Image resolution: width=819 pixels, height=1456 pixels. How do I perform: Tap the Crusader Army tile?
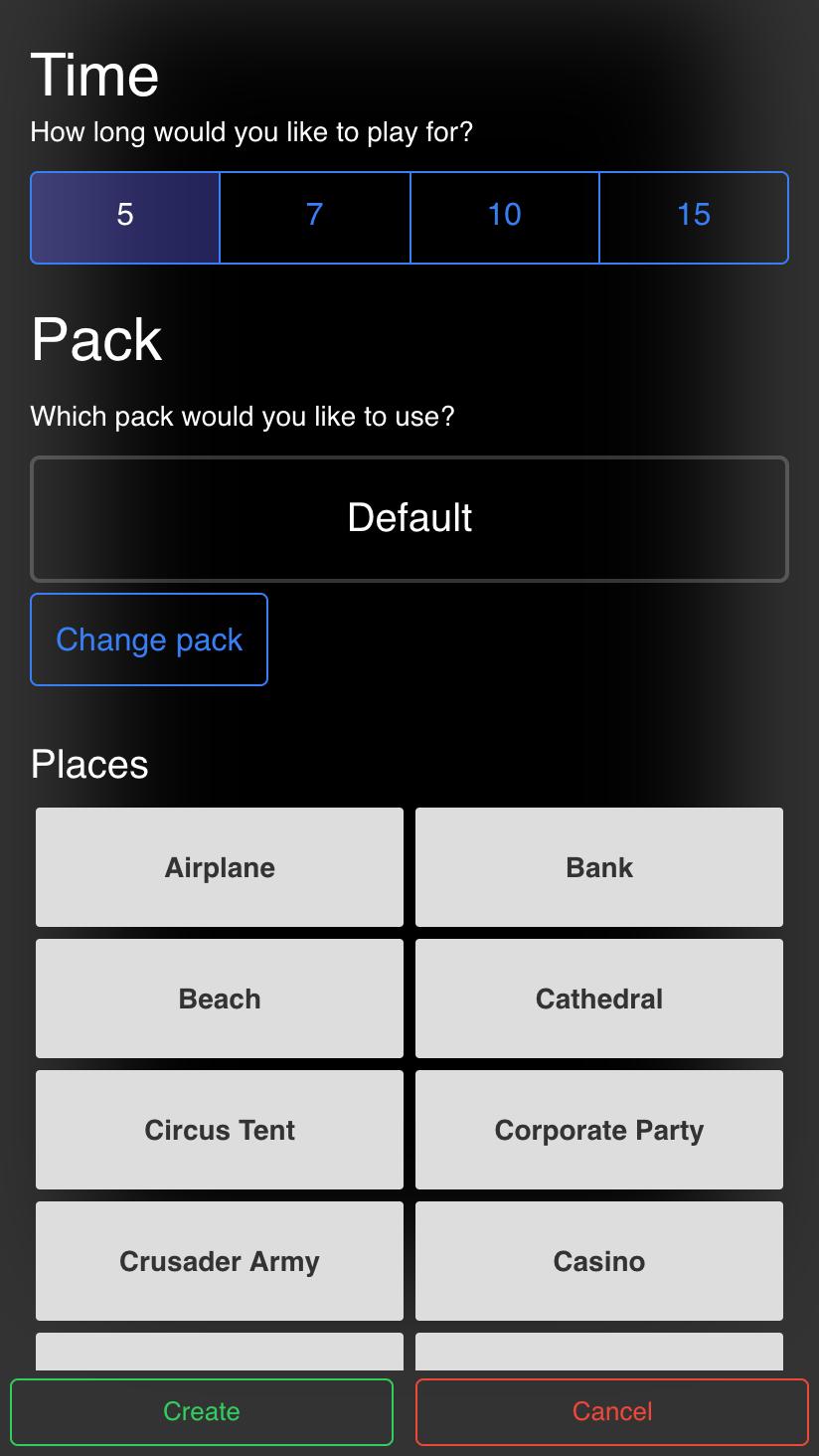click(x=220, y=1261)
